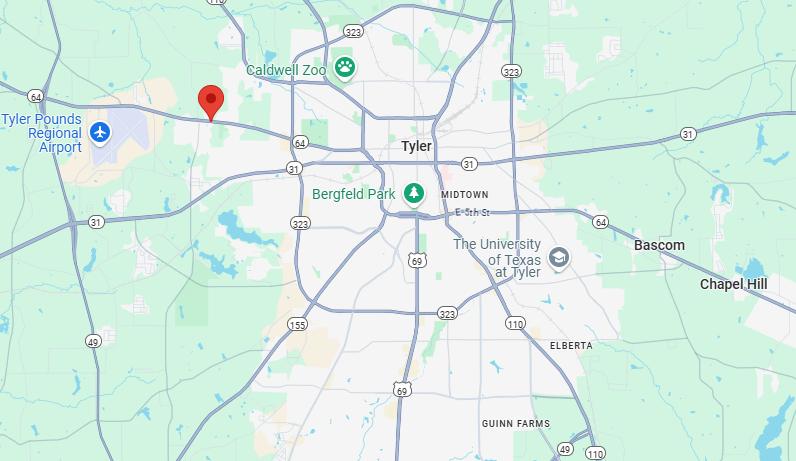Select the Tyler Pounds Regional Airport marker
The width and height of the screenshot is (796, 461).
100,132
